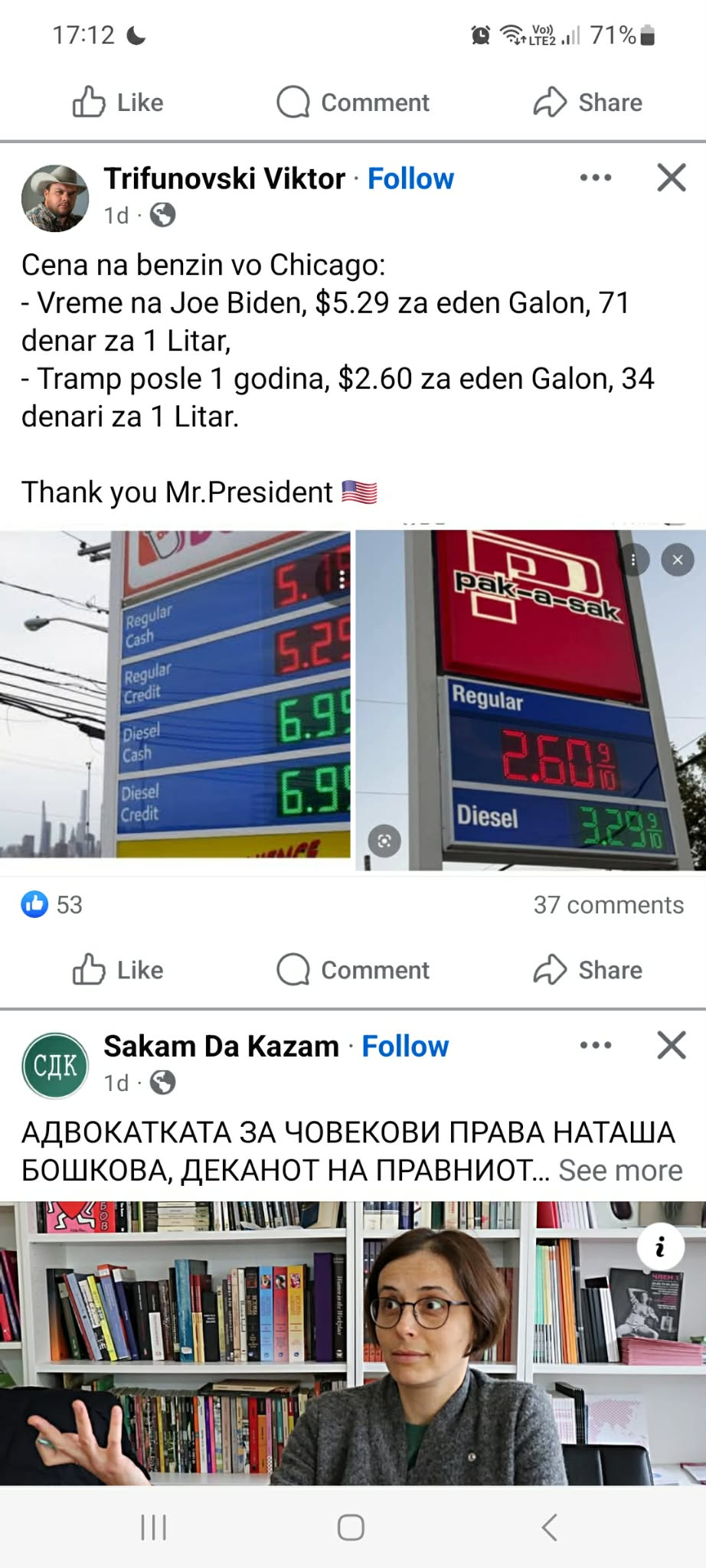Share Trifunovski Viktor's gas price post
Screen dimensions: 706x1568
(588, 970)
